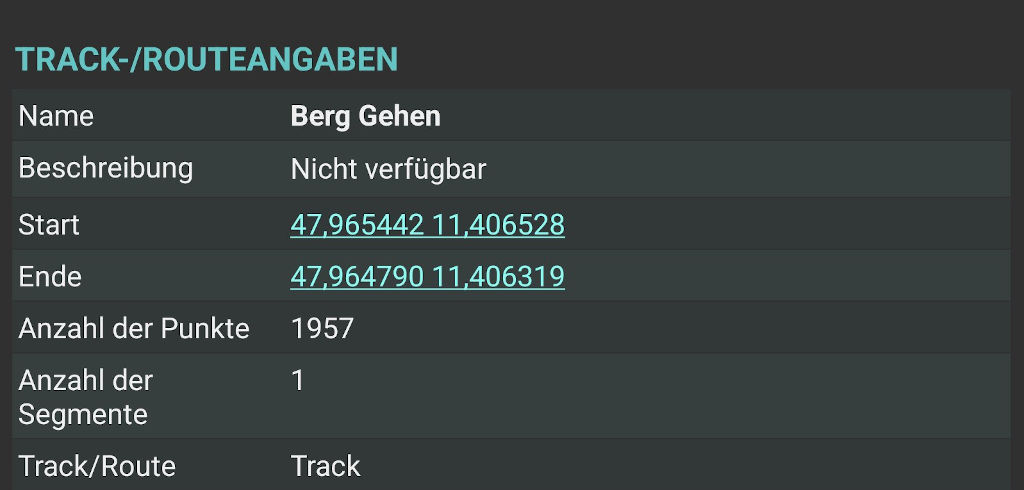Open the Start coordinates link
Viewport: 1024px width, 490px height.
[x=427, y=225]
